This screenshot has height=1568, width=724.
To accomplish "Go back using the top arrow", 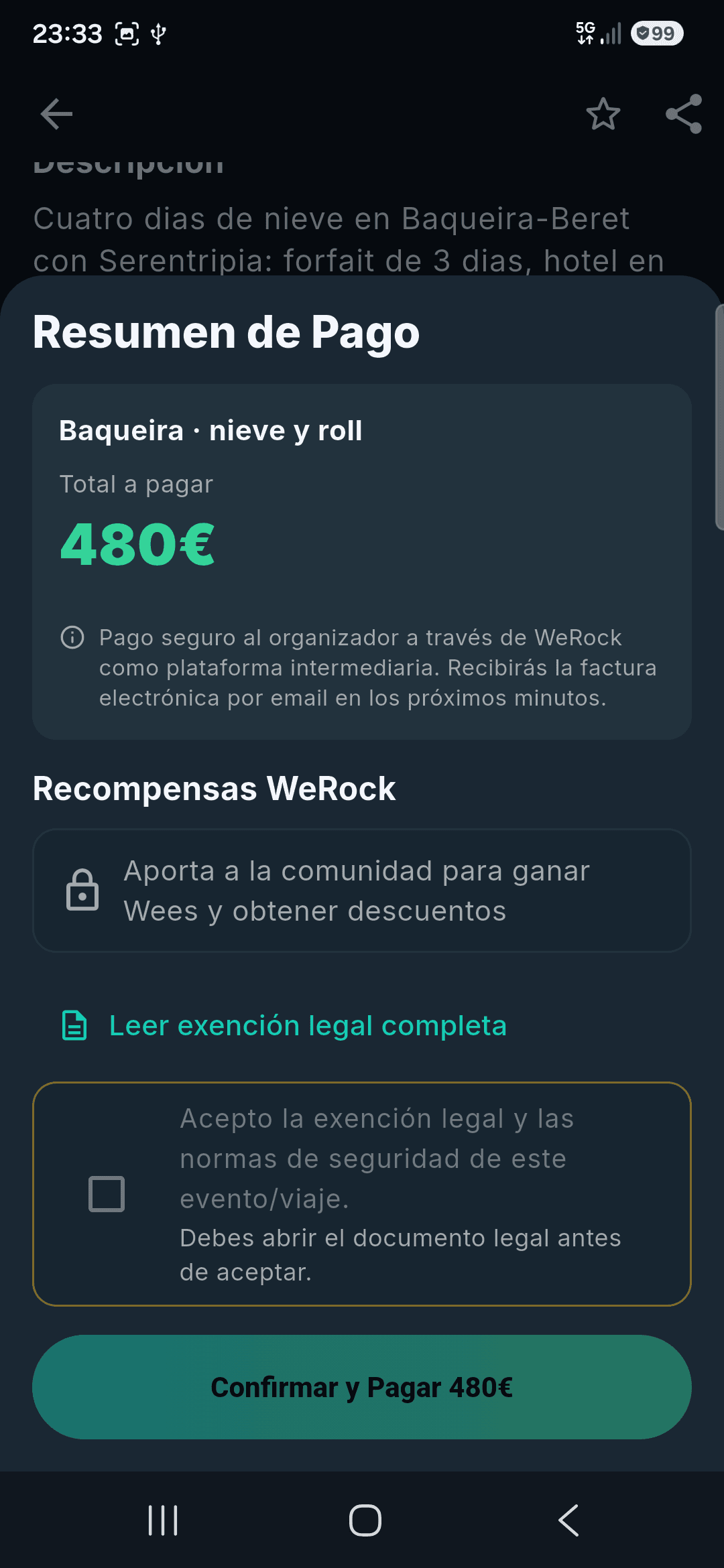I will 56,114.
